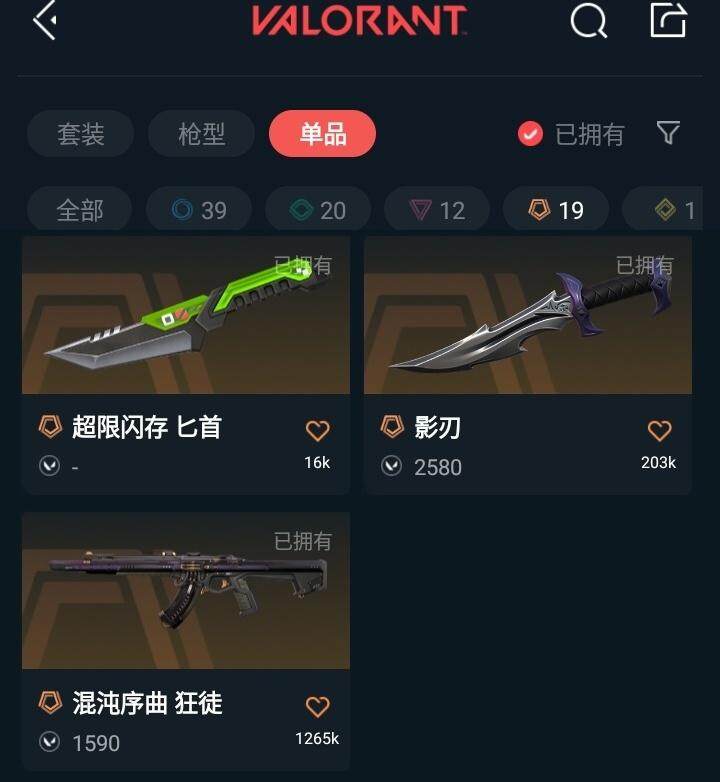Filter by the green tier chip showing 20
This screenshot has height=782, width=720.
[318, 210]
